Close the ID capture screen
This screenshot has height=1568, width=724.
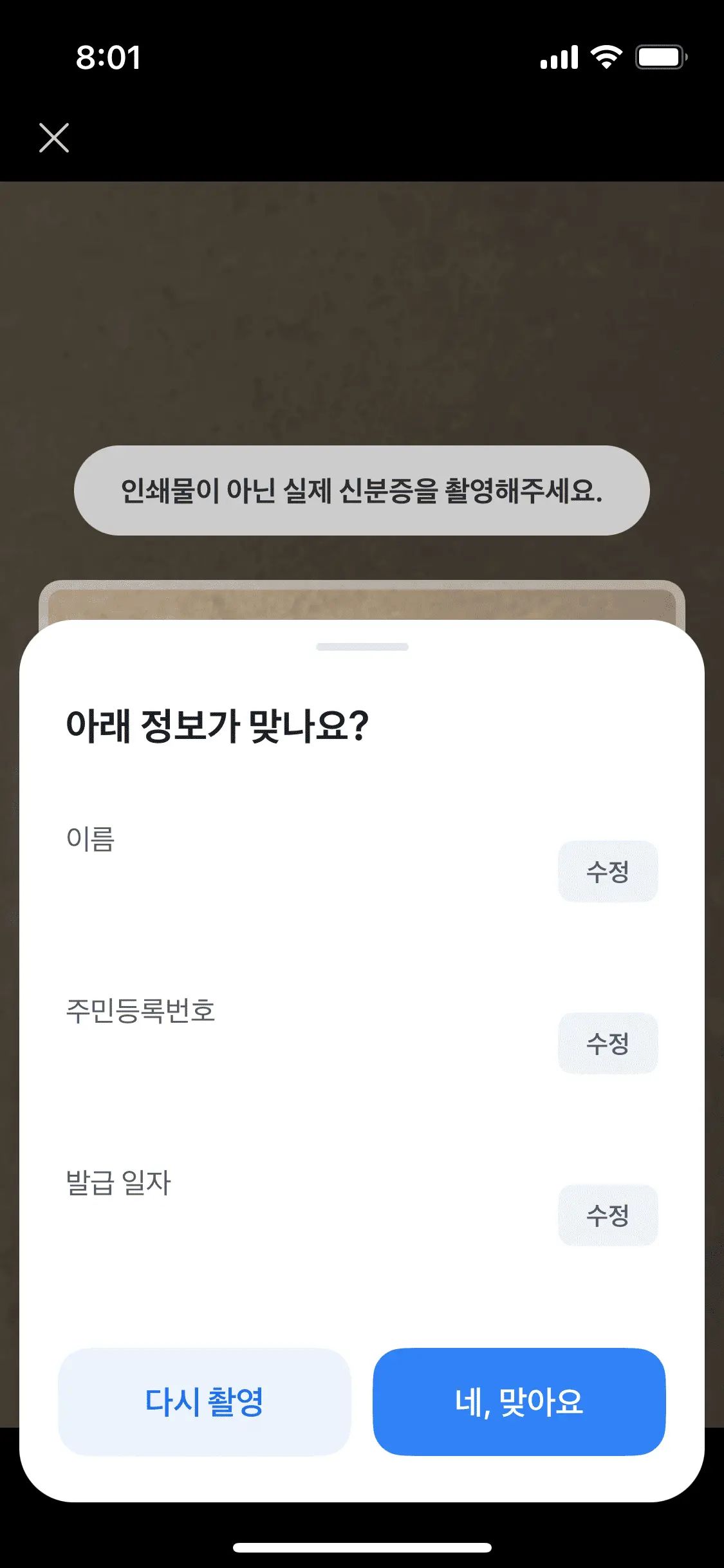tap(54, 138)
